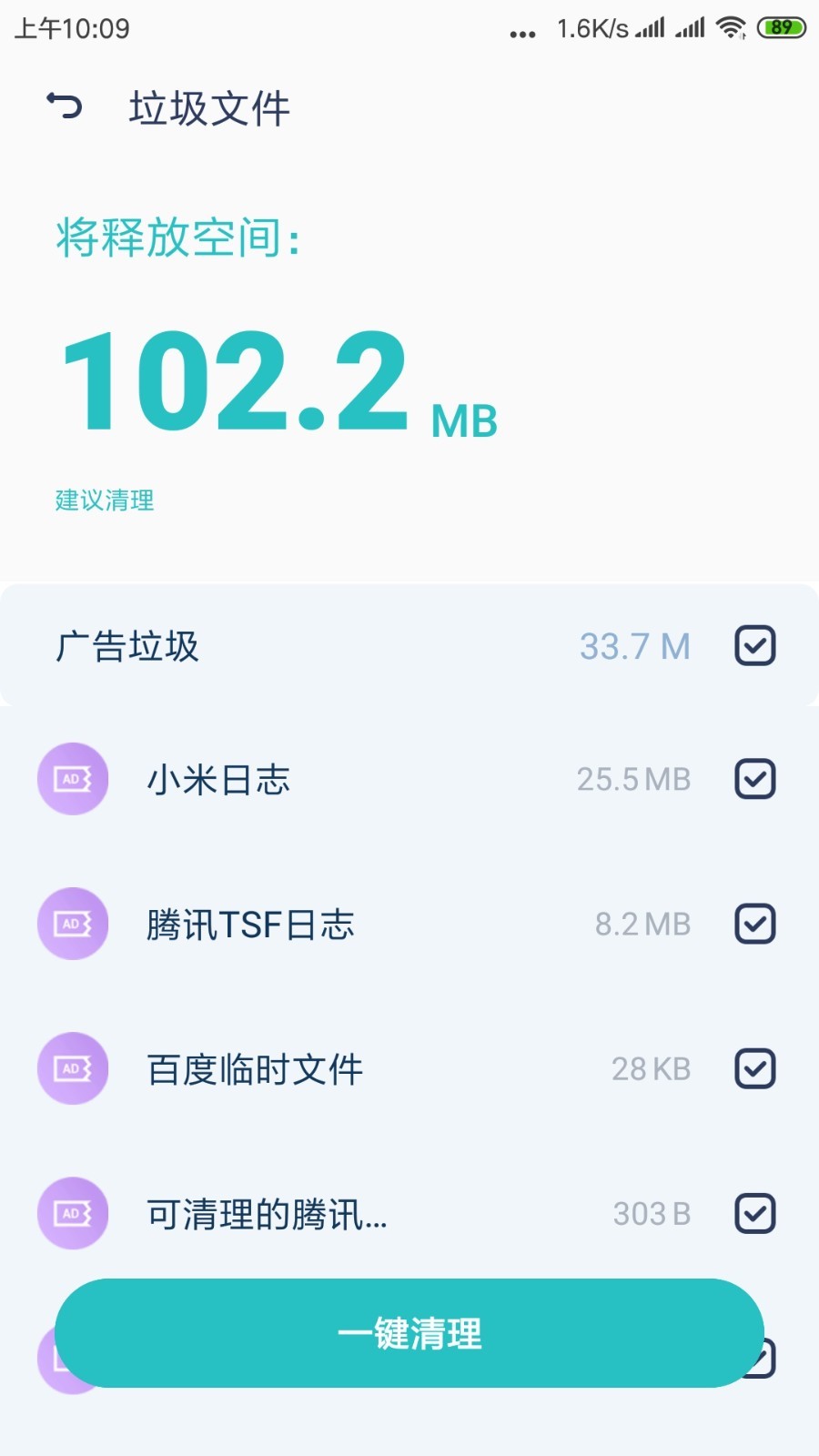Tap the 建议清理 suggestion label
The height and width of the screenshot is (1456, 819).
tap(104, 500)
